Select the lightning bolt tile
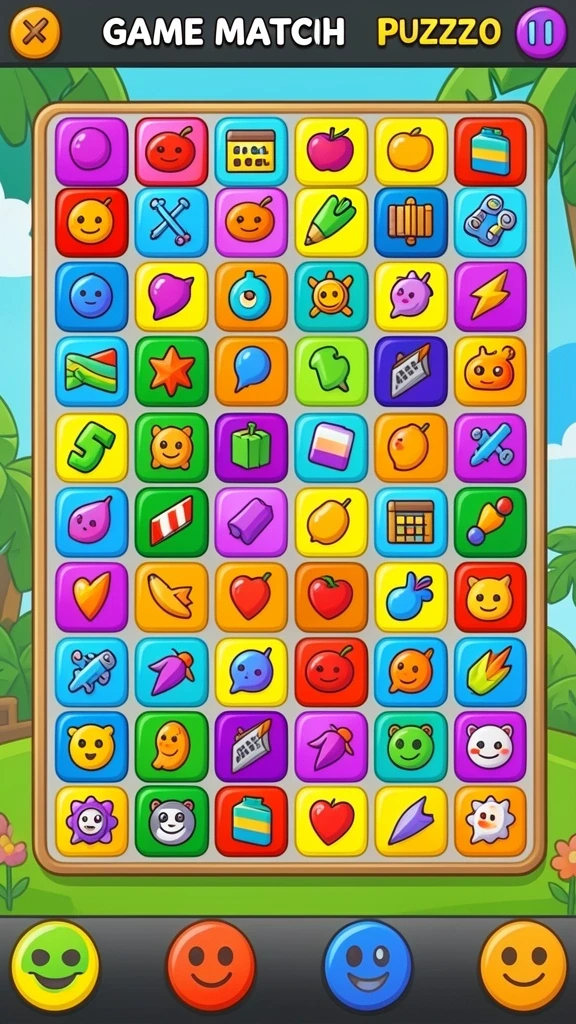 [x=490, y=296]
